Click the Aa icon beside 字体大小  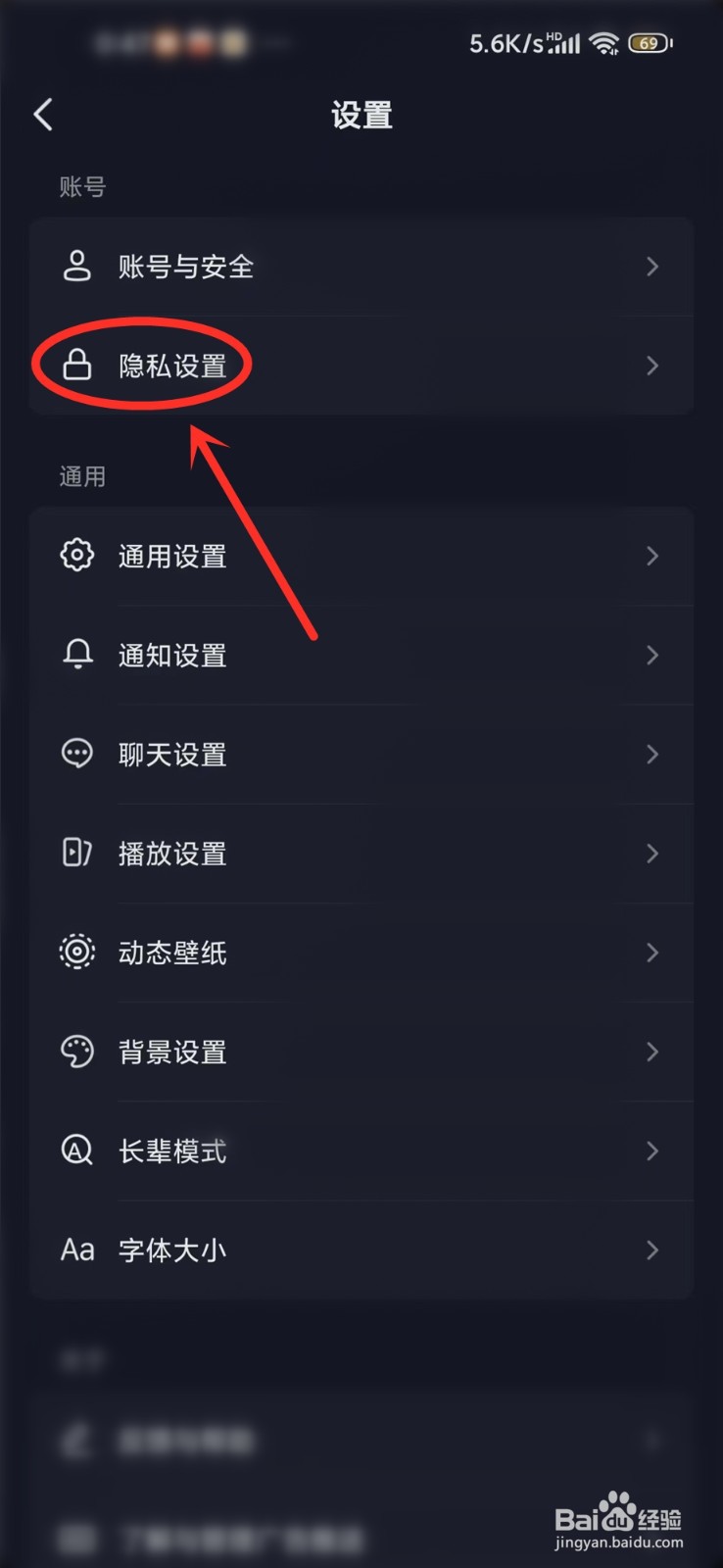pyautogui.click(x=77, y=1249)
